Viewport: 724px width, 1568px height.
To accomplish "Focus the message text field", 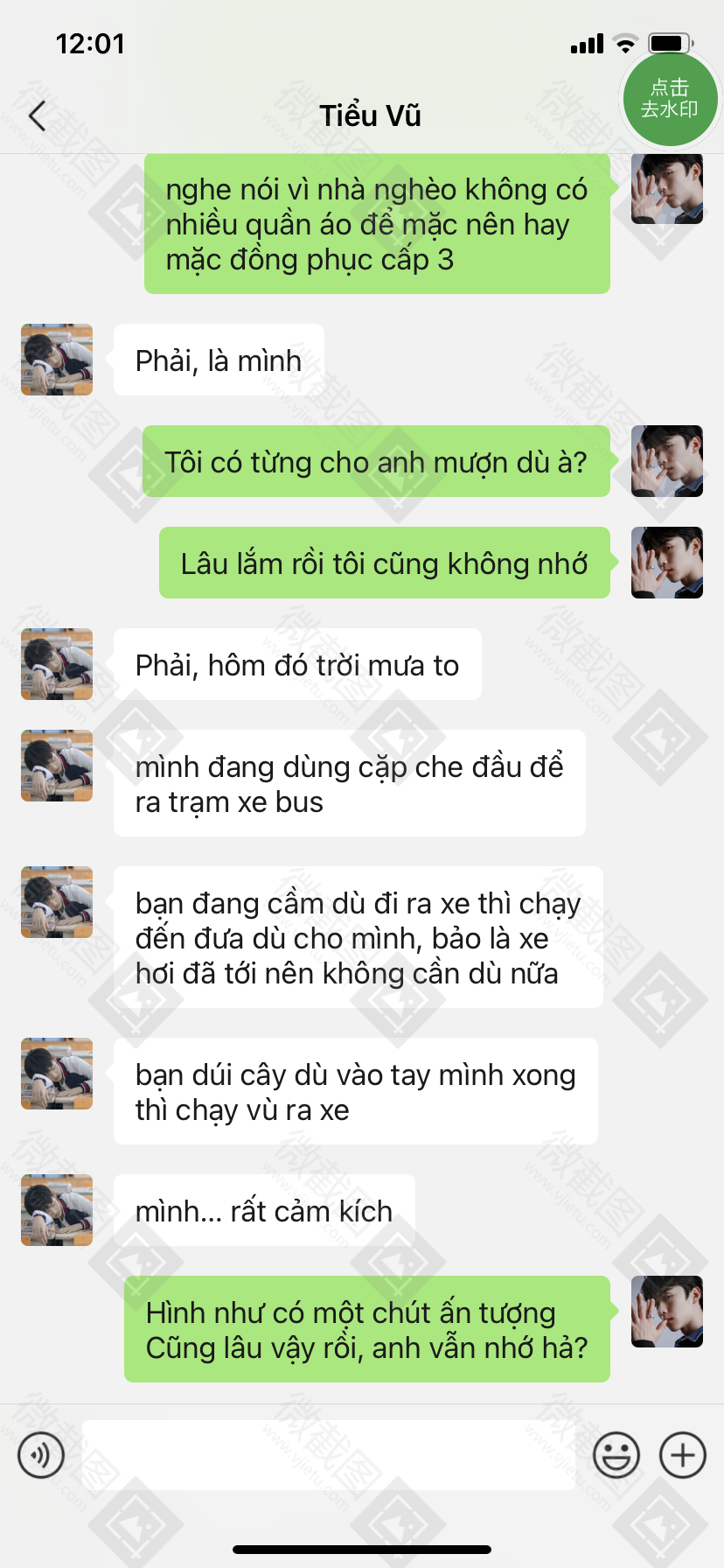I will pyautogui.click(x=328, y=1455).
